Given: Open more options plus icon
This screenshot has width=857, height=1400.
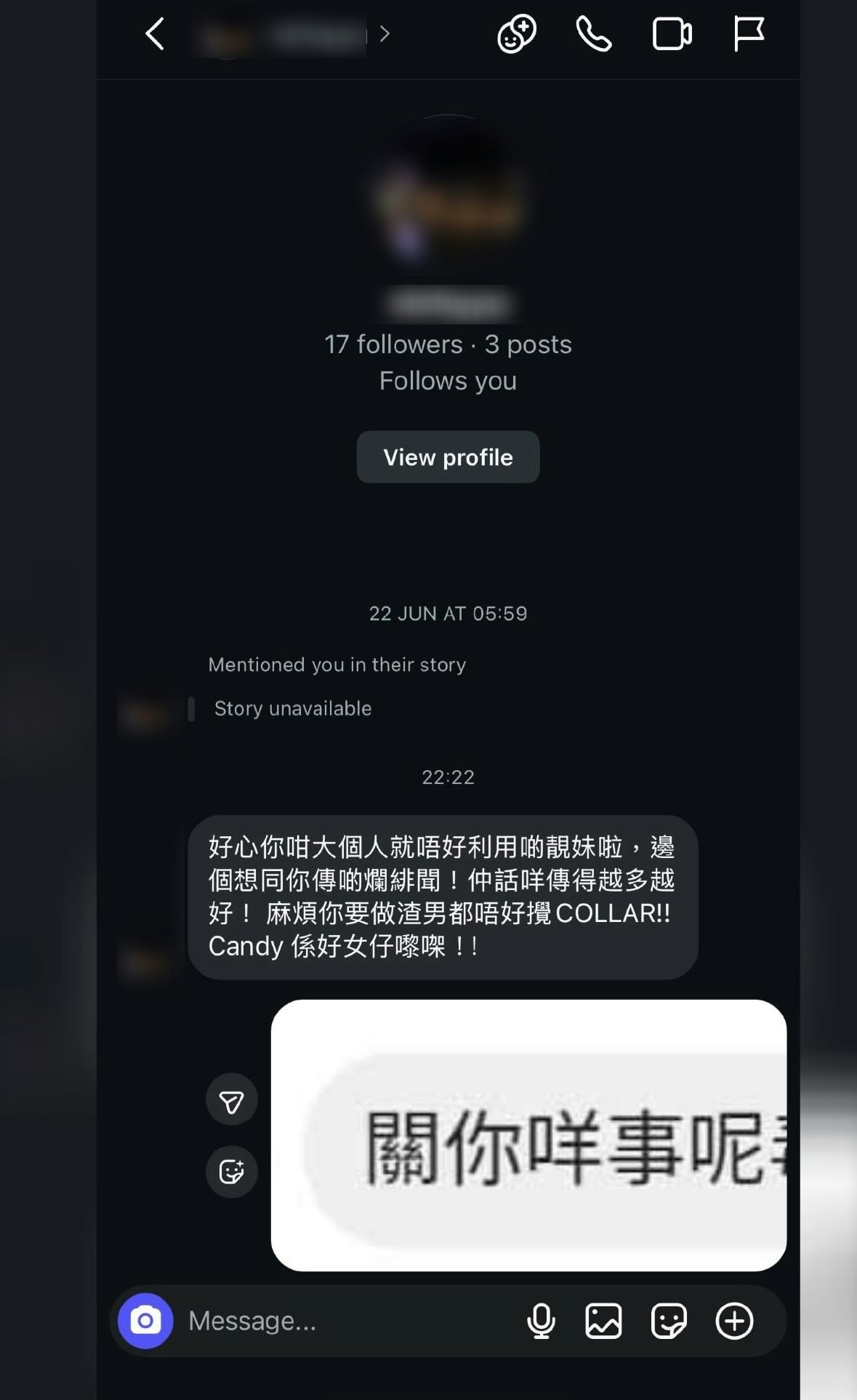Looking at the screenshot, I should [x=734, y=1321].
